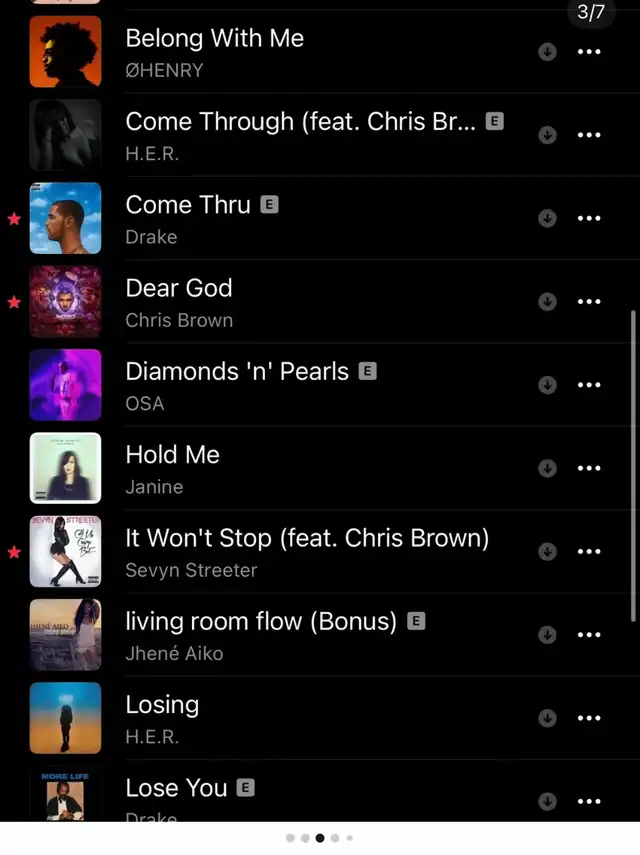The height and width of the screenshot is (855, 640).
Task: Open more options for Belong With Me
Action: click(590, 52)
